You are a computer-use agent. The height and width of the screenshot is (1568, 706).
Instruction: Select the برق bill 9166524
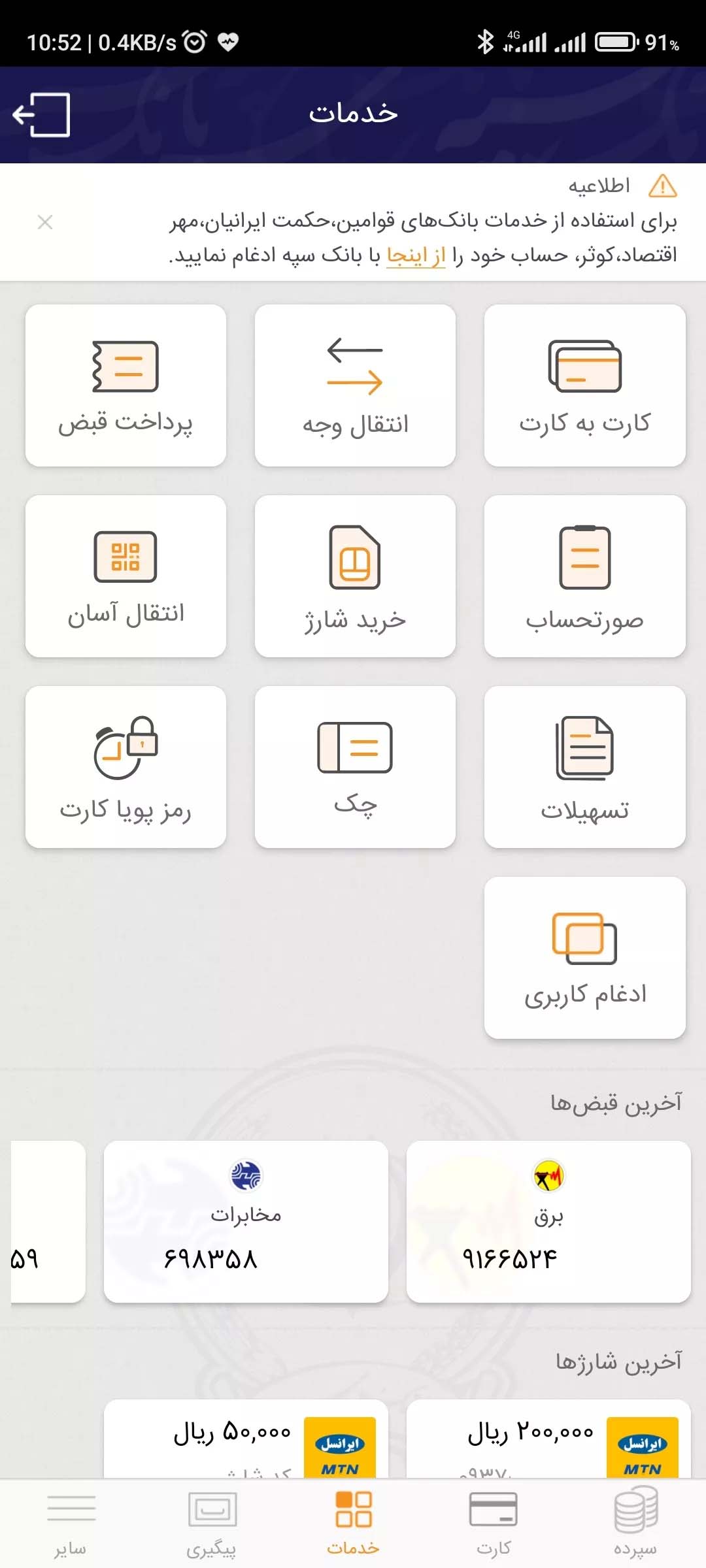tap(548, 1222)
